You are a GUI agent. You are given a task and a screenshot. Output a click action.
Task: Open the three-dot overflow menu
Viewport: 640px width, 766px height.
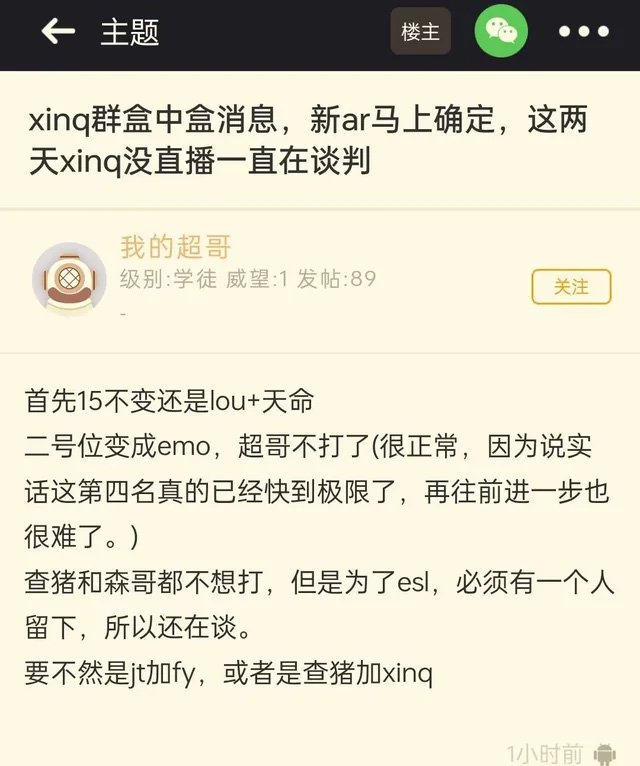pyautogui.click(x=584, y=32)
